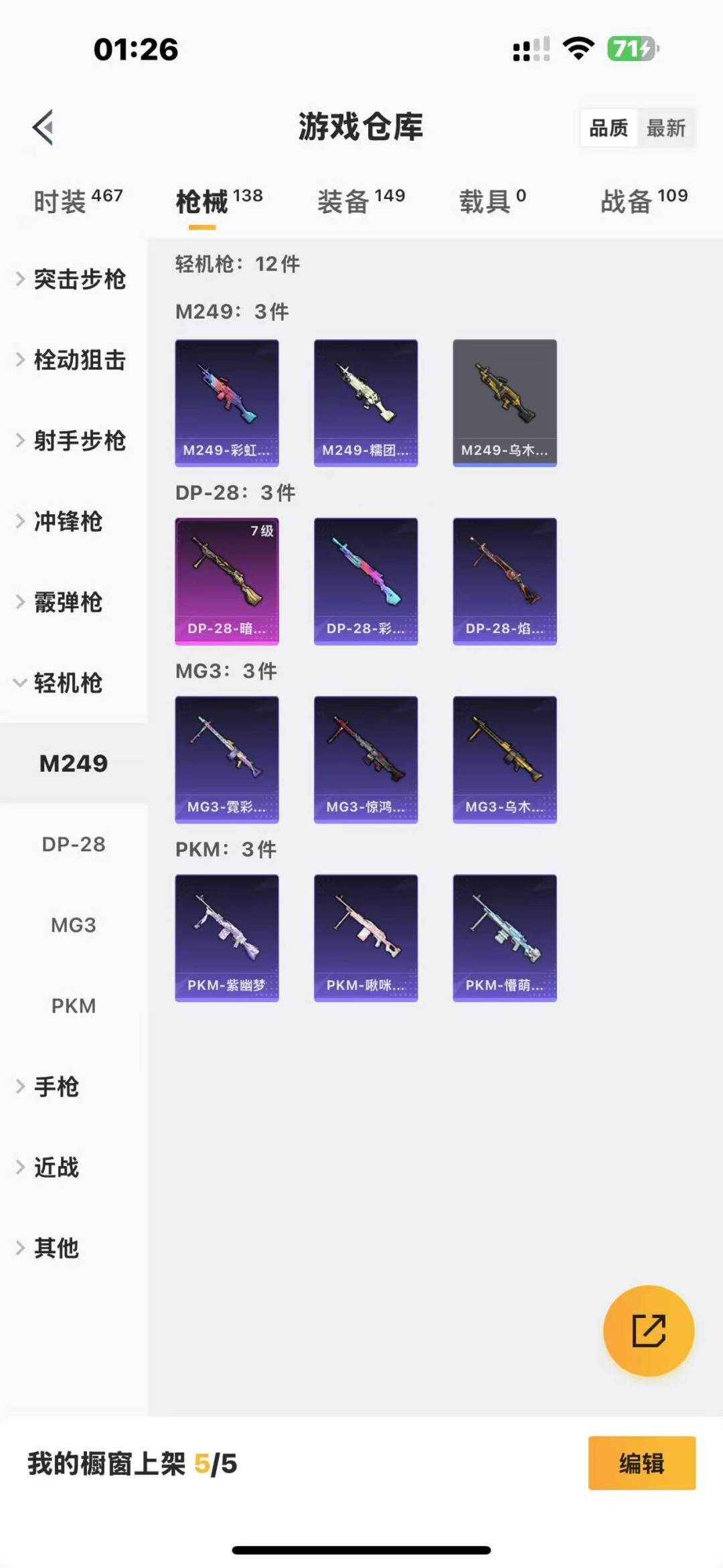Open the level 7 DP-28-暗 skin
This screenshot has width=723, height=1568.
(227, 581)
